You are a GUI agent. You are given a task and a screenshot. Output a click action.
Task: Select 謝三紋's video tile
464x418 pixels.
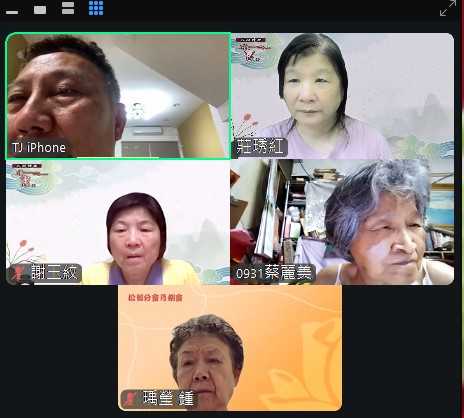118,222
